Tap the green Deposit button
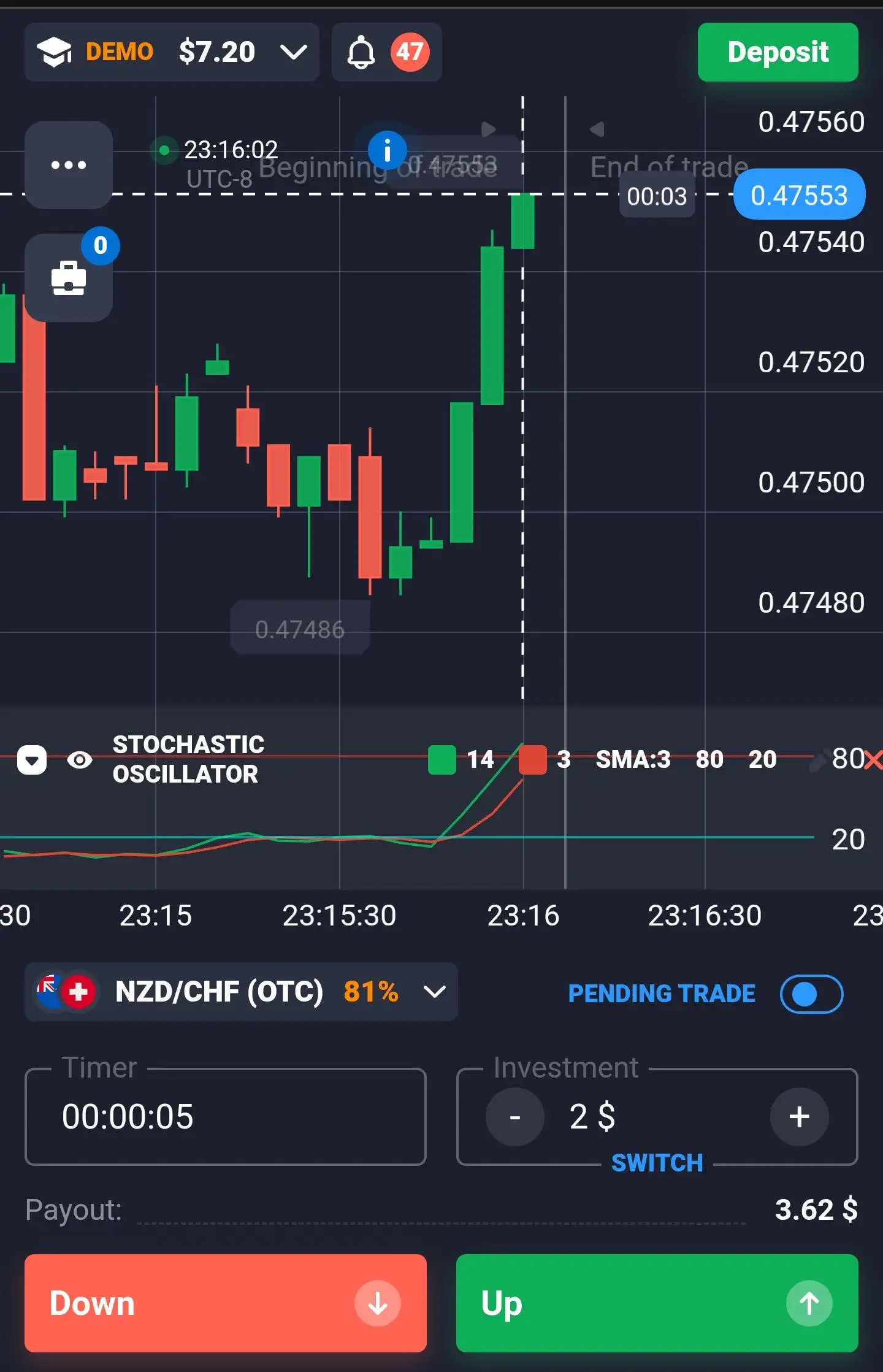This screenshot has height=1372, width=883. click(778, 52)
